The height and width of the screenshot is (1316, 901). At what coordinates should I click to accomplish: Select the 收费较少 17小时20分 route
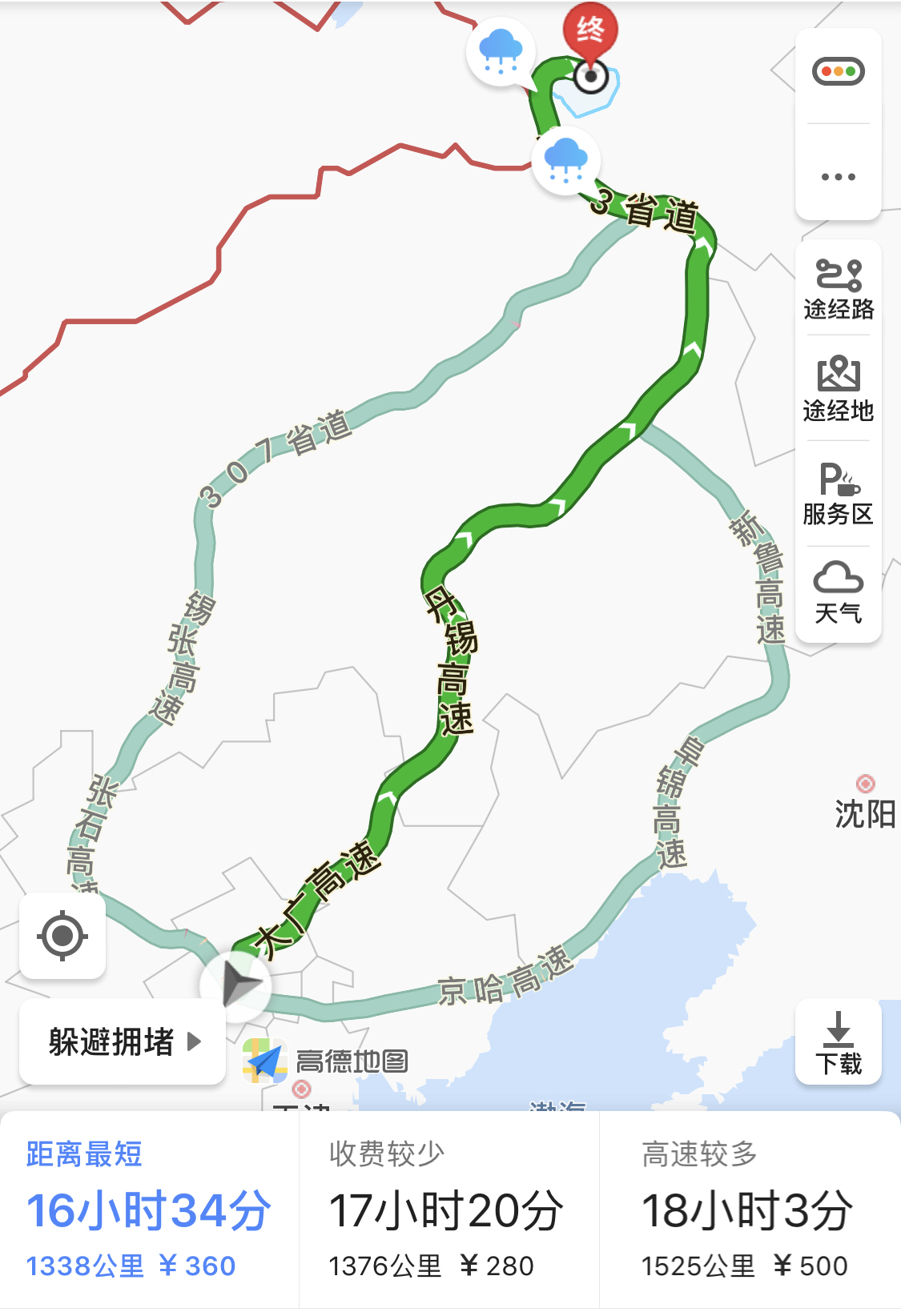coord(448,1210)
